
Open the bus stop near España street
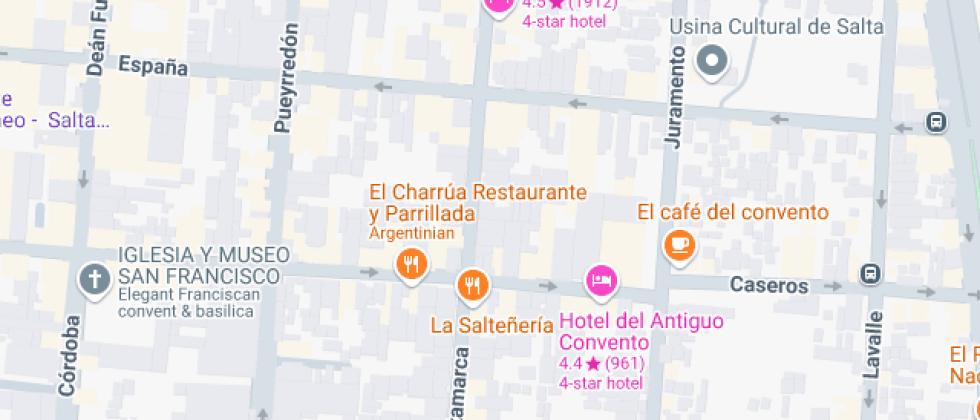click(x=936, y=122)
